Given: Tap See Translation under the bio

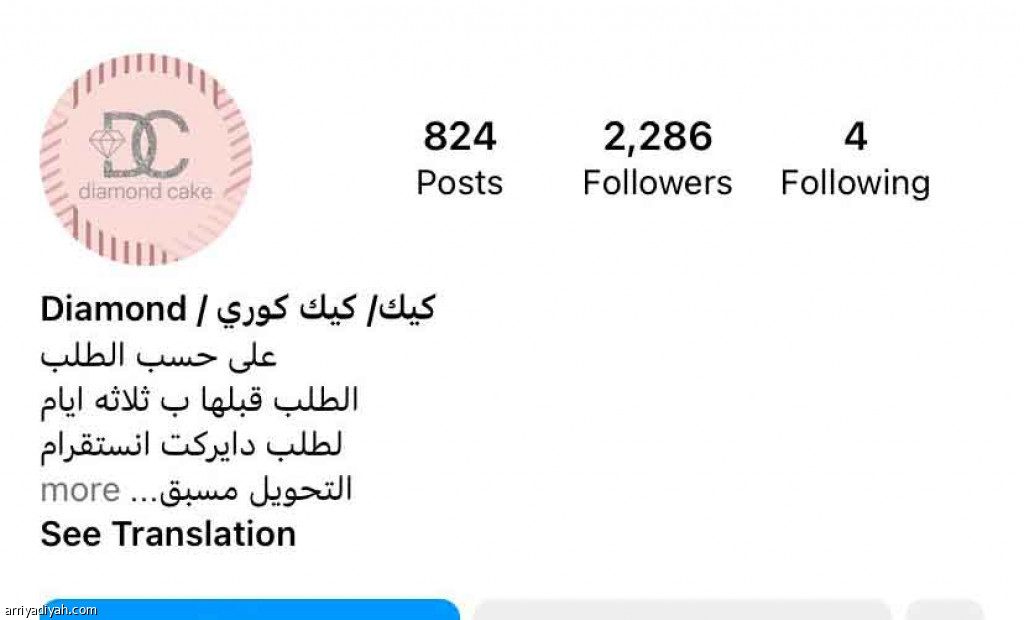Looking at the screenshot, I should [x=168, y=534].
